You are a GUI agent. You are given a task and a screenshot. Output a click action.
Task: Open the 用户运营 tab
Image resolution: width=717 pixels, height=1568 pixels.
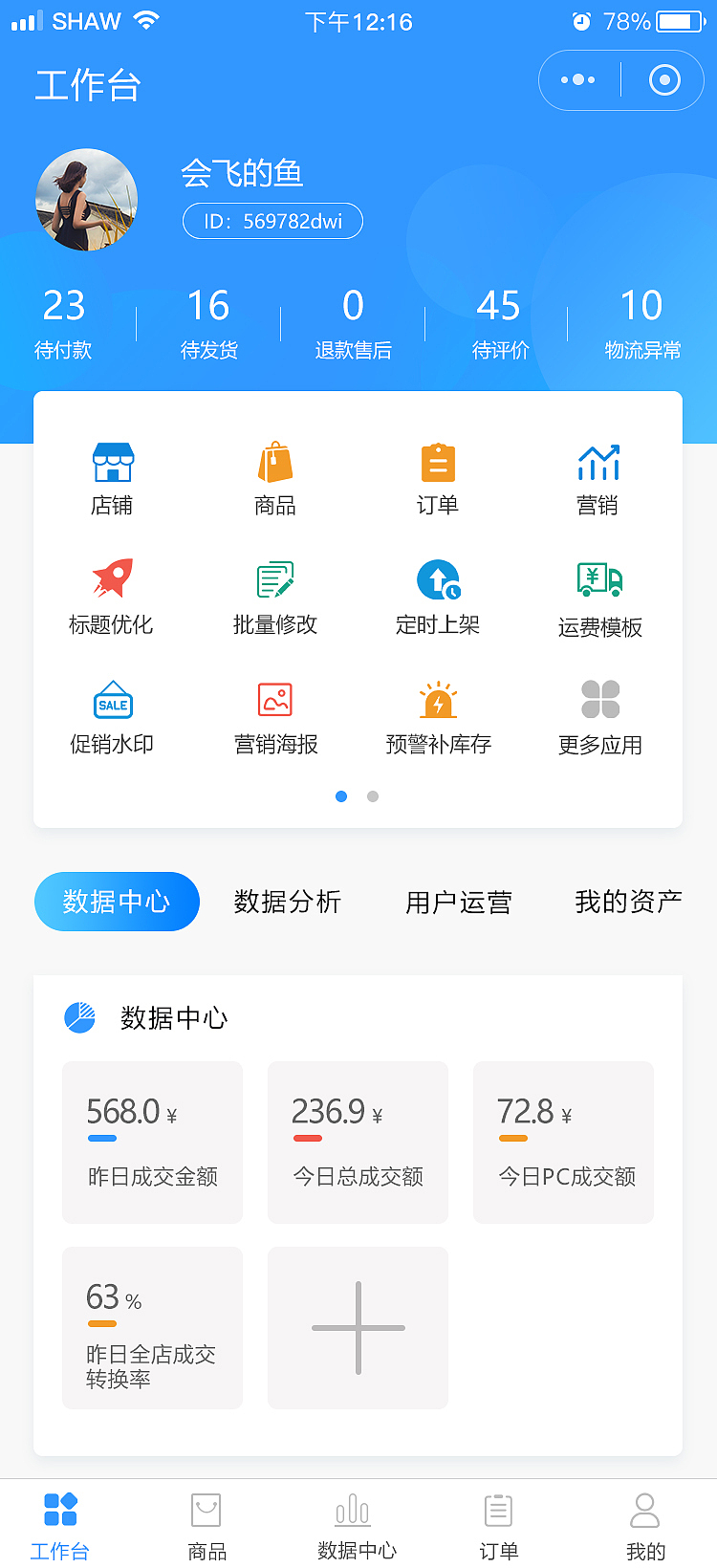coord(458,902)
